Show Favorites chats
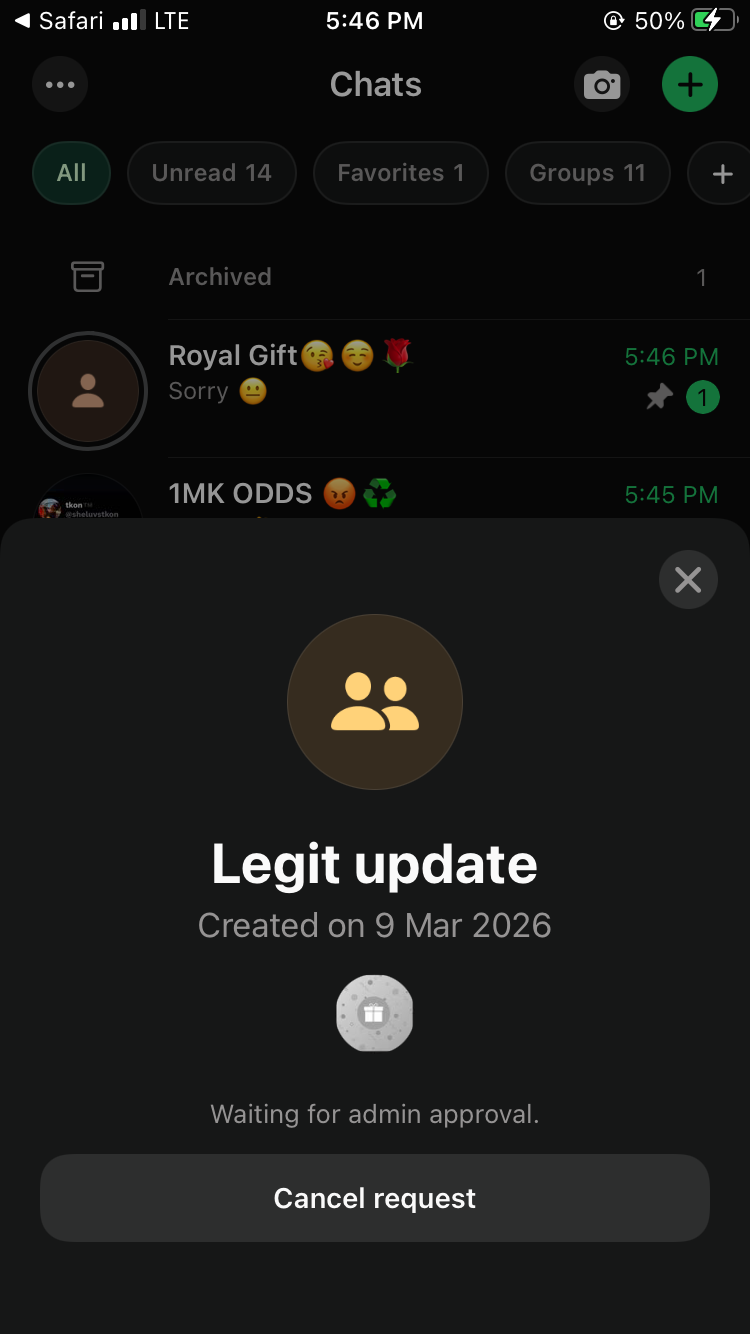750x1334 pixels. pyautogui.click(x=400, y=173)
